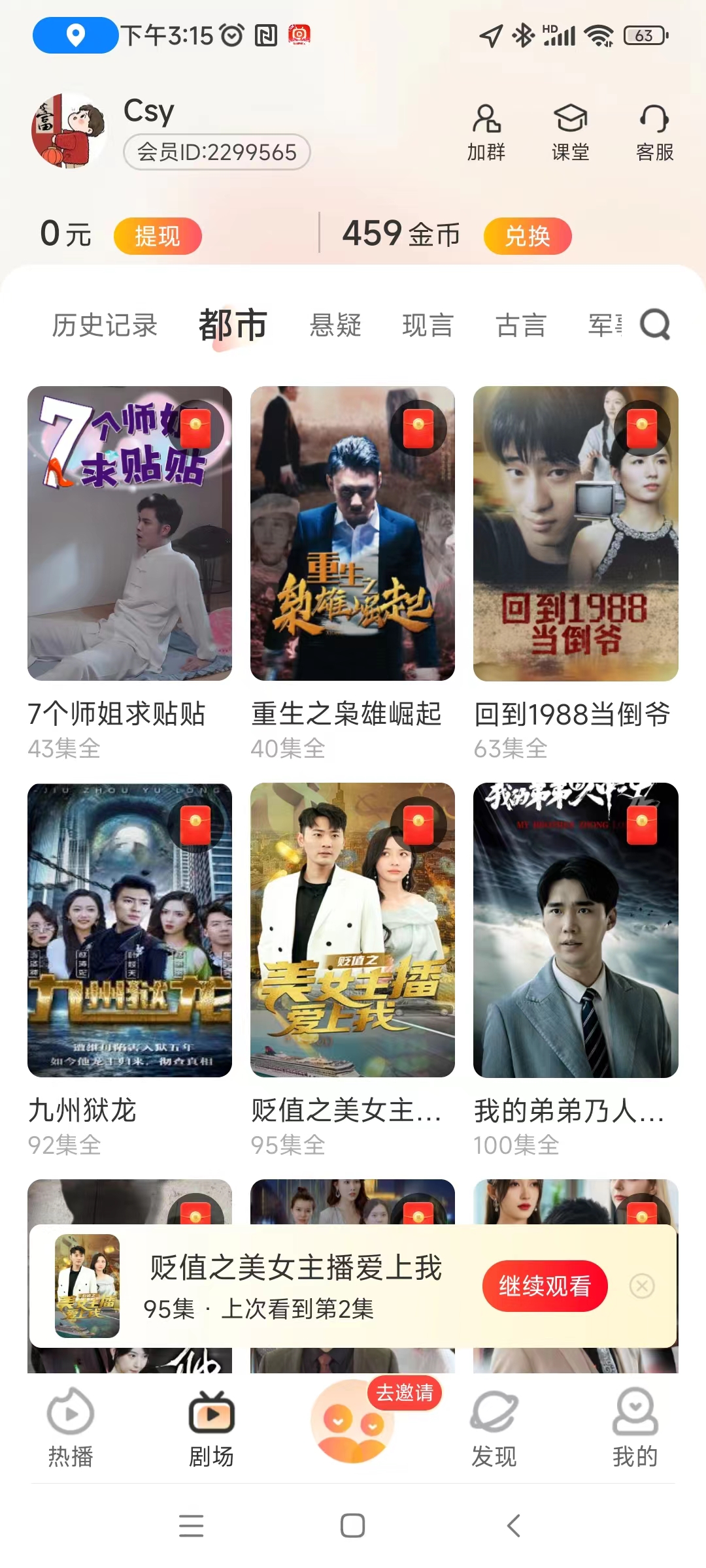Switch to the 悬疑 category tab
The height and width of the screenshot is (1568, 706).
[x=335, y=325]
